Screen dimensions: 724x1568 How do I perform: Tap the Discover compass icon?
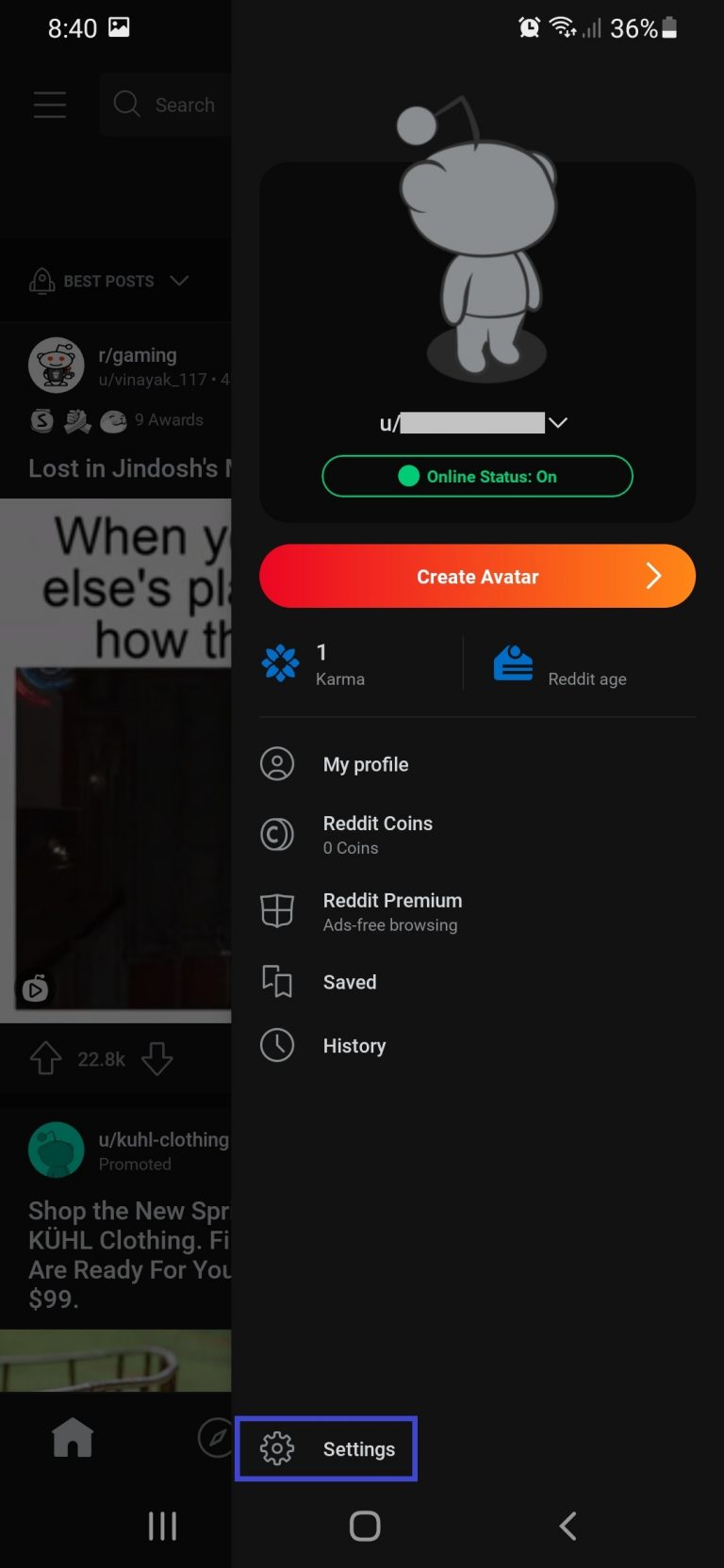click(x=215, y=1437)
